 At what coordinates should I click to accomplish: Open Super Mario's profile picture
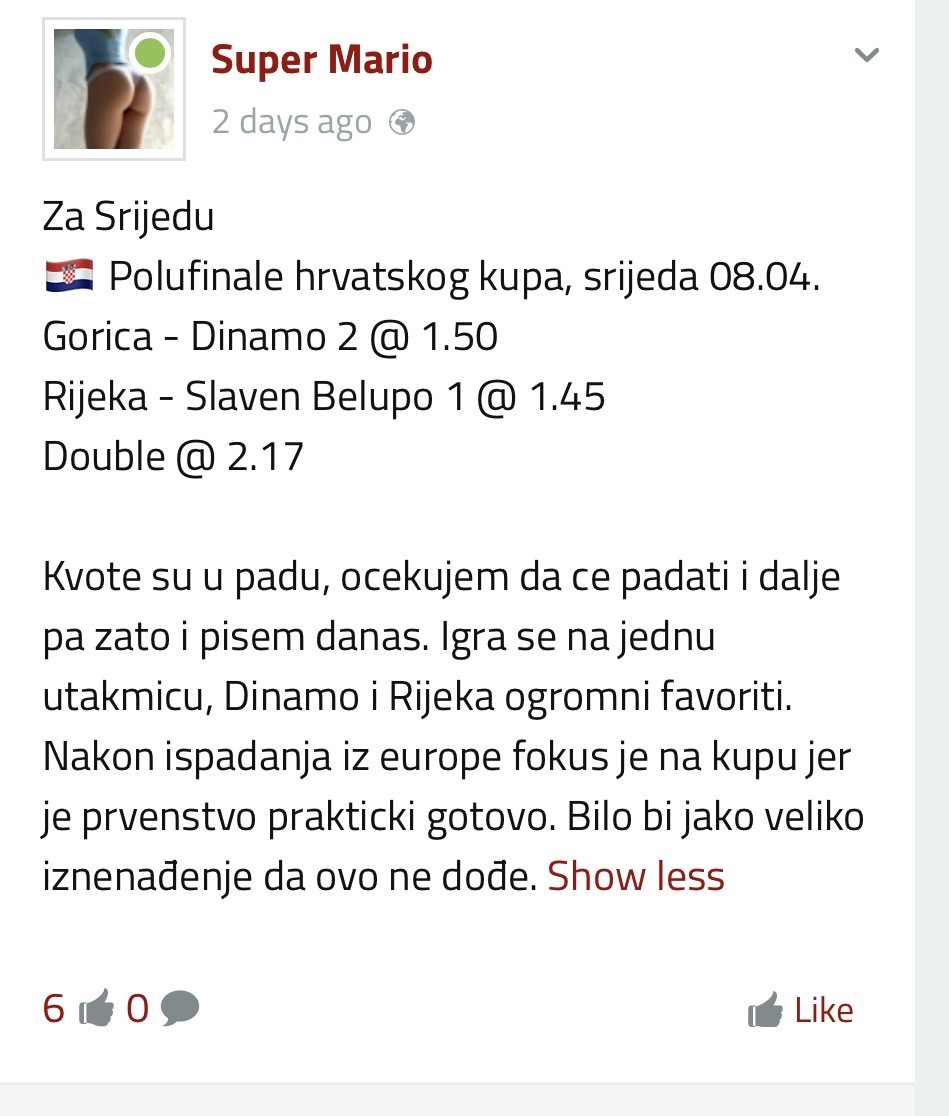point(113,89)
